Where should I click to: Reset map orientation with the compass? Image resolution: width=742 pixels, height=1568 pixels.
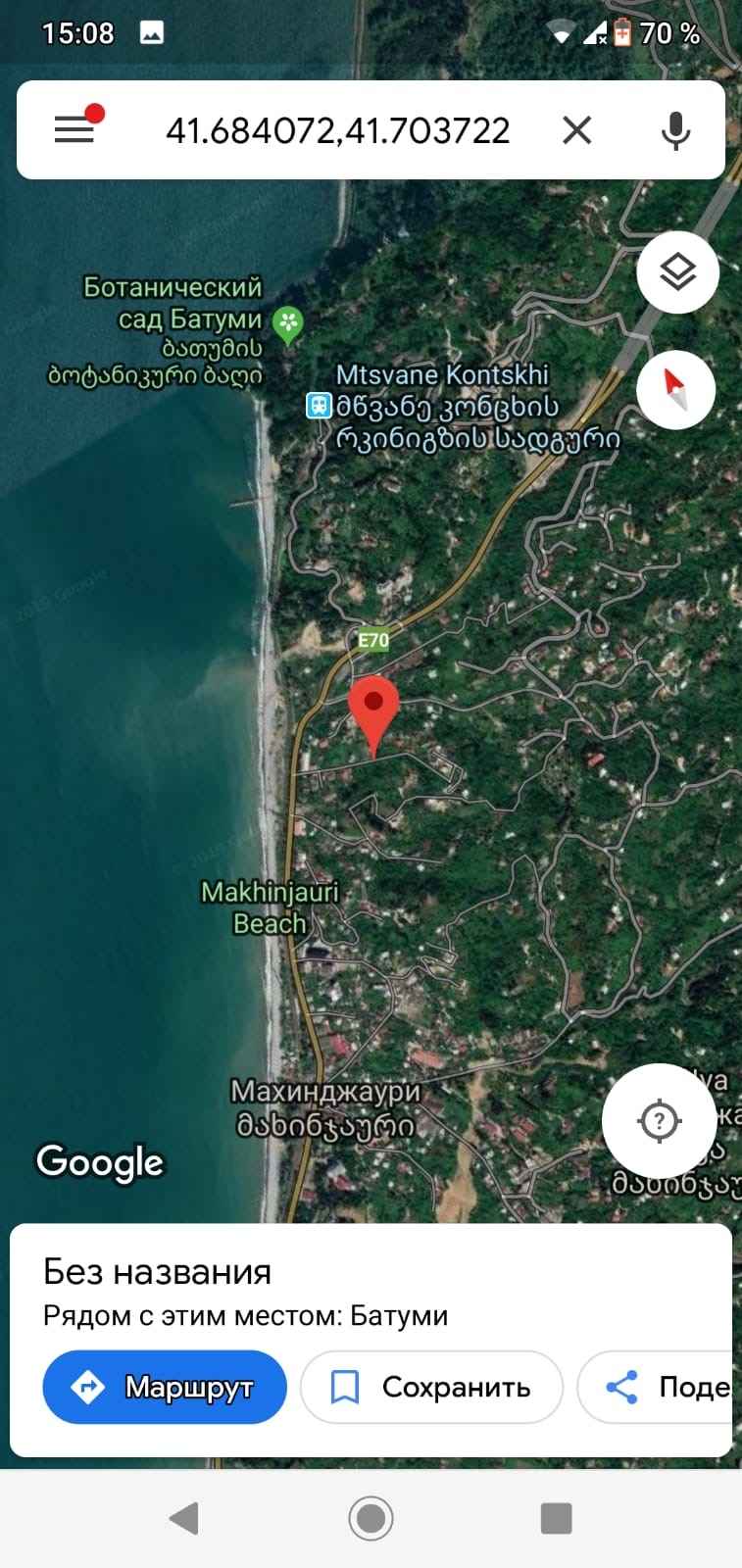pyautogui.click(x=676, y=389)
